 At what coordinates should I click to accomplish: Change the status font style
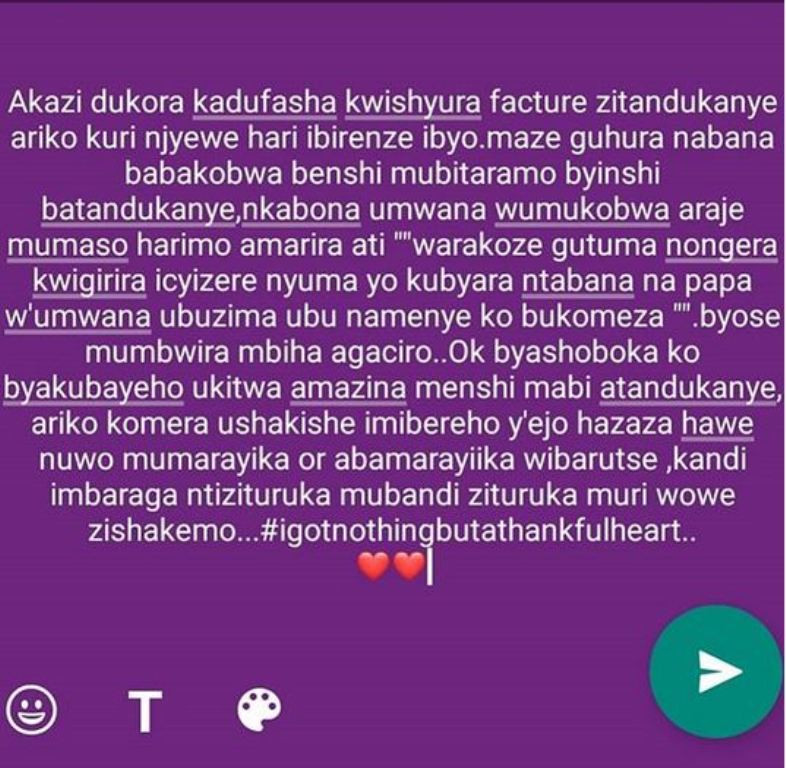pyautogui.click(x=146, y=711)
